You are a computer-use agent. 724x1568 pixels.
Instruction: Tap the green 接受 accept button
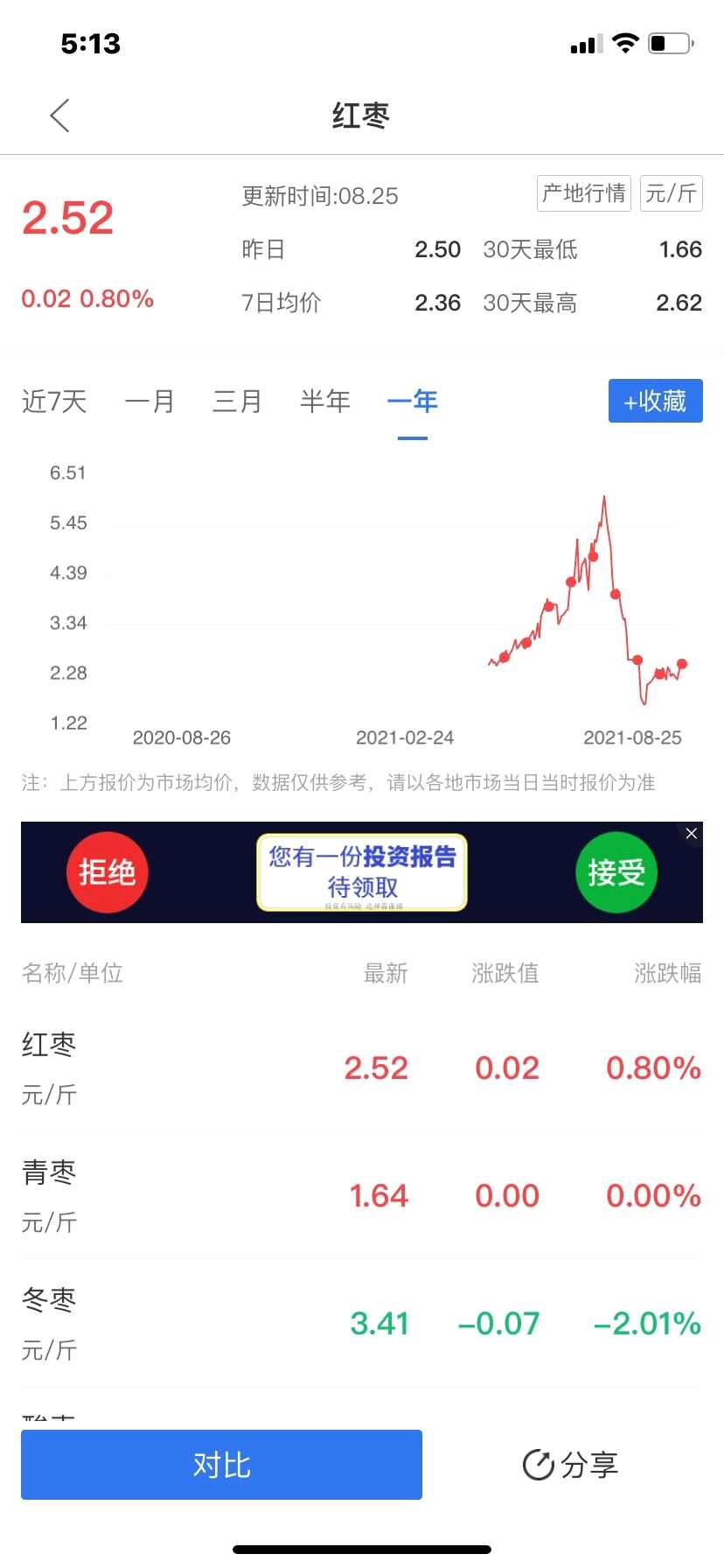616,872
